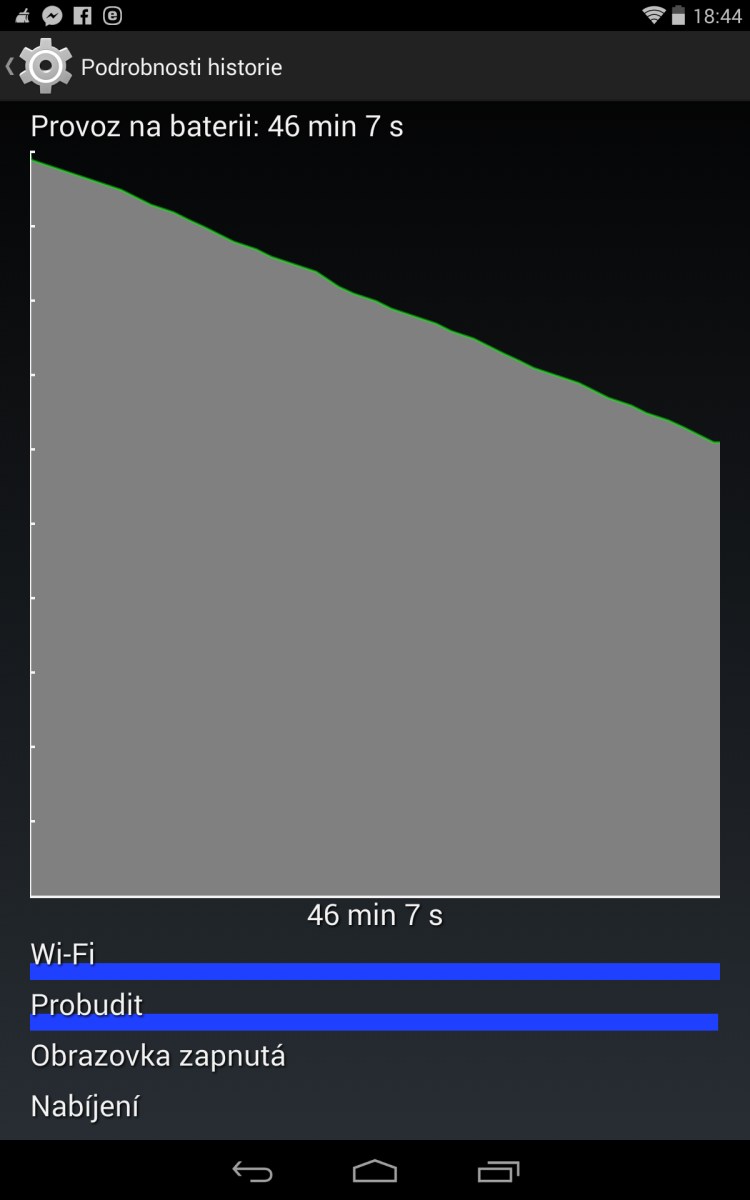The image size is (750, 1200).
Task: Go to the home screen
Action: pos(375,1170)
